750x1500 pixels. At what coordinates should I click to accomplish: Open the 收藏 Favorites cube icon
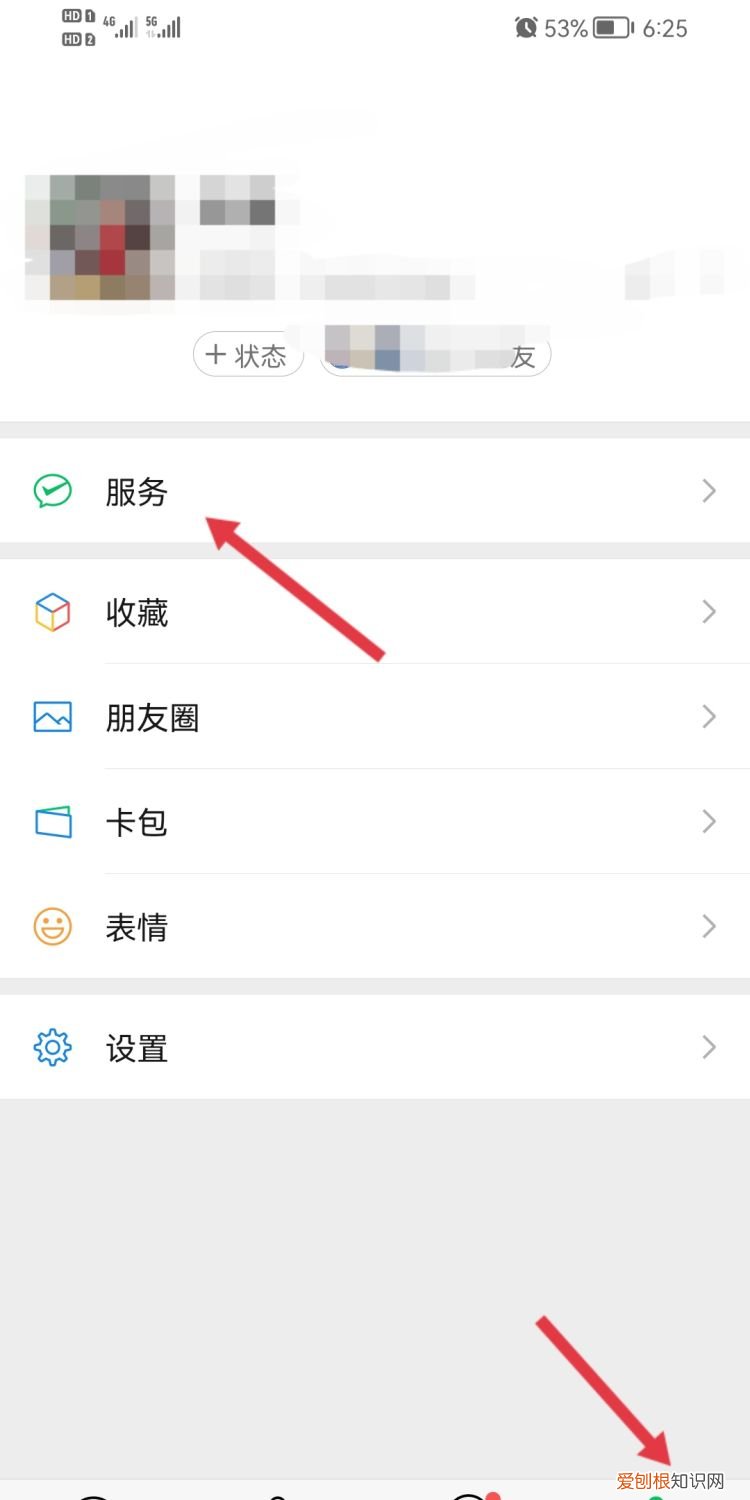coord(52,612)
